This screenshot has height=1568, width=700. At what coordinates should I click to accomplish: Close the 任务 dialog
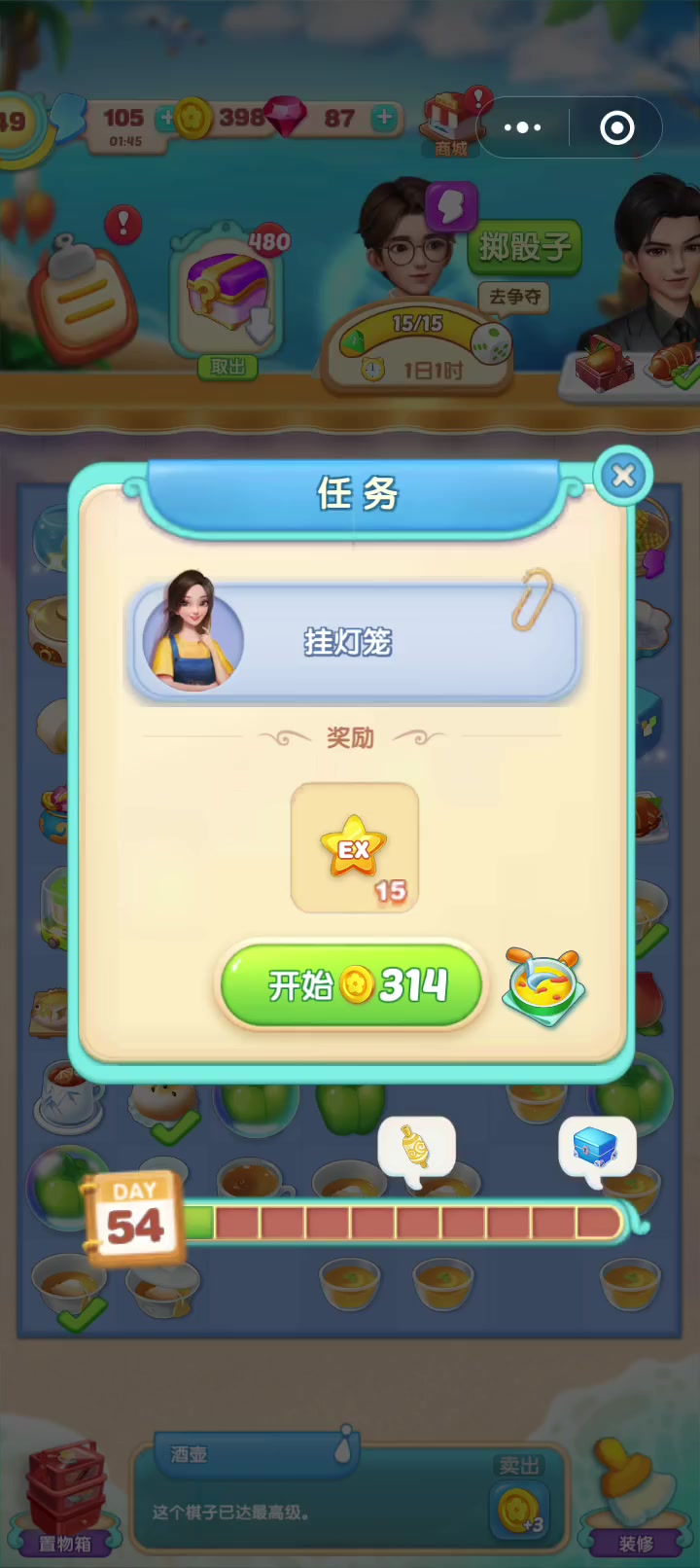click(x=623, y=476)
